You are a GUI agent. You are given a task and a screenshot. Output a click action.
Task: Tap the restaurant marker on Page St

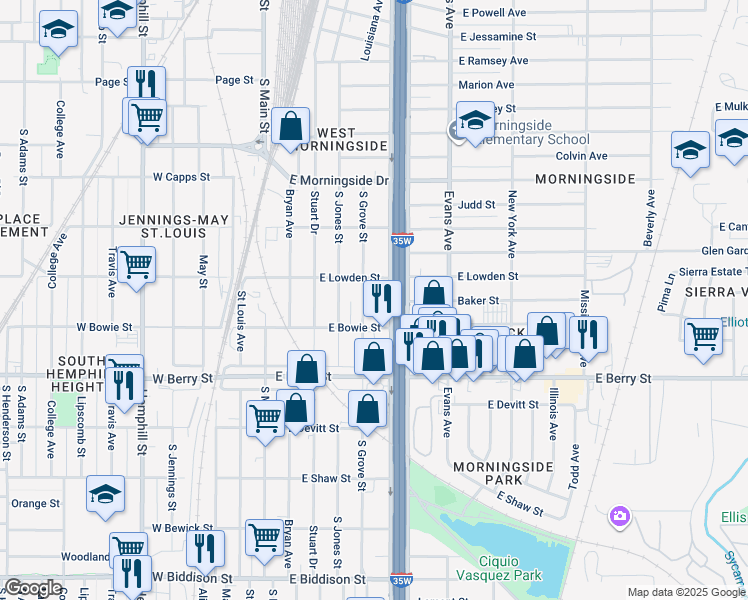147,84
